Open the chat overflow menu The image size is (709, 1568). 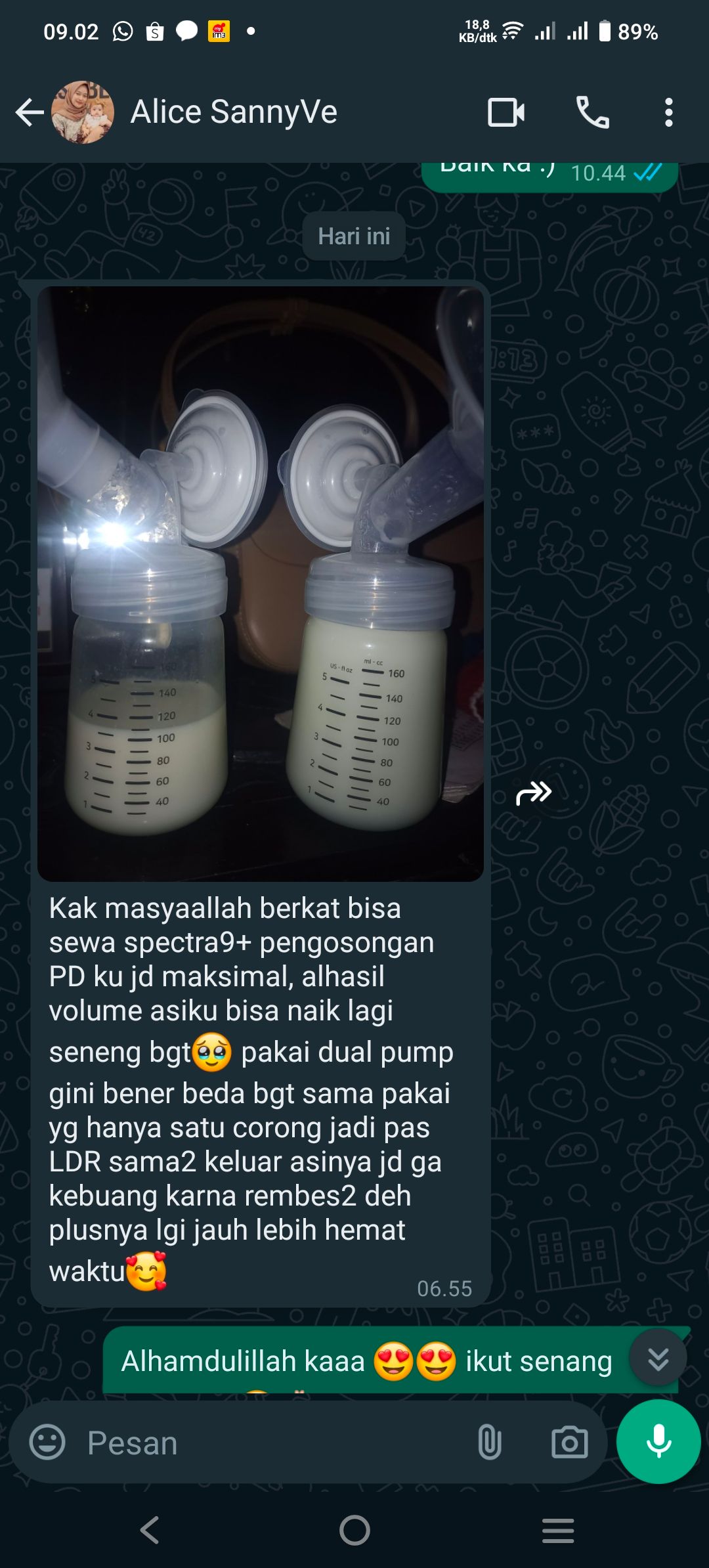668,112
